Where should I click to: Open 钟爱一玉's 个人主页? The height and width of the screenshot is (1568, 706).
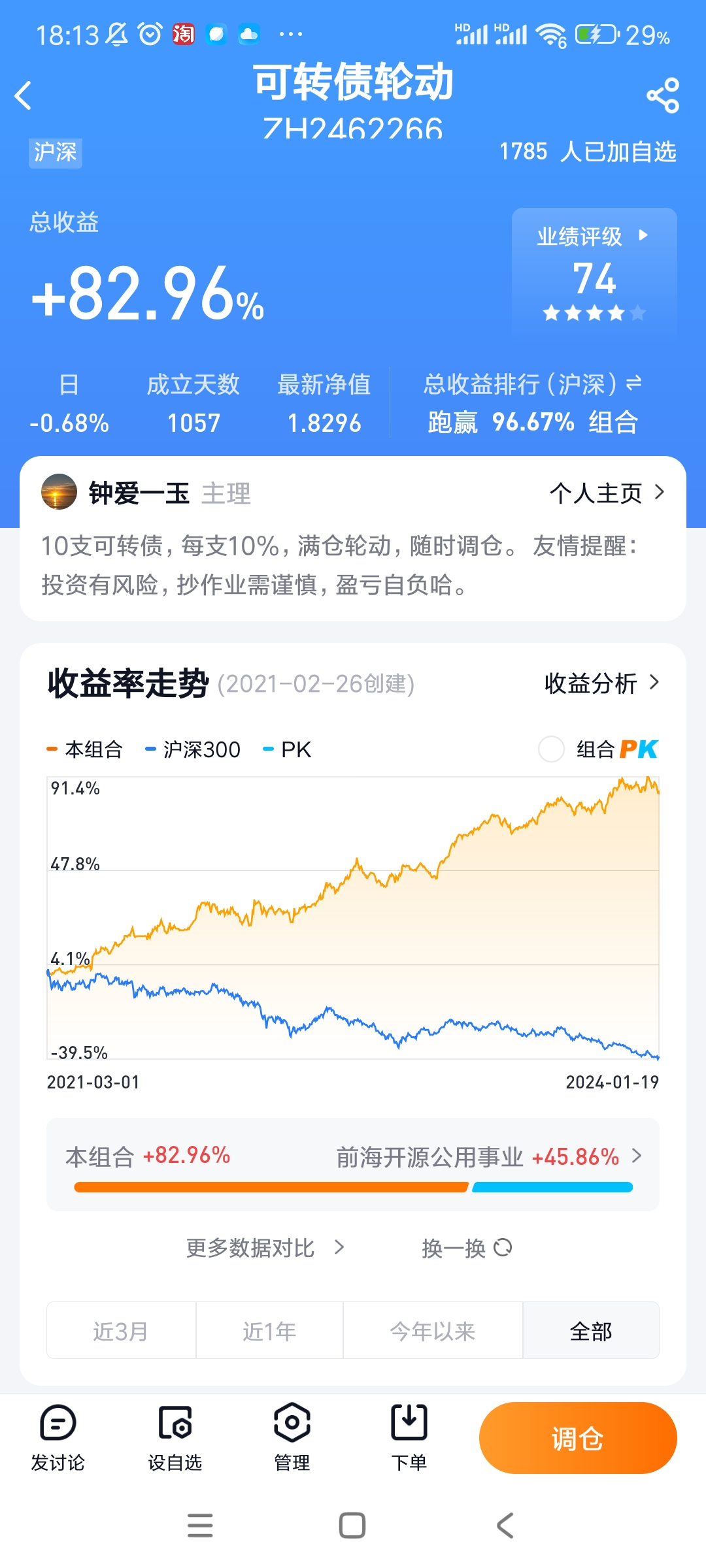pyautogui.click(x=606, y=493)
